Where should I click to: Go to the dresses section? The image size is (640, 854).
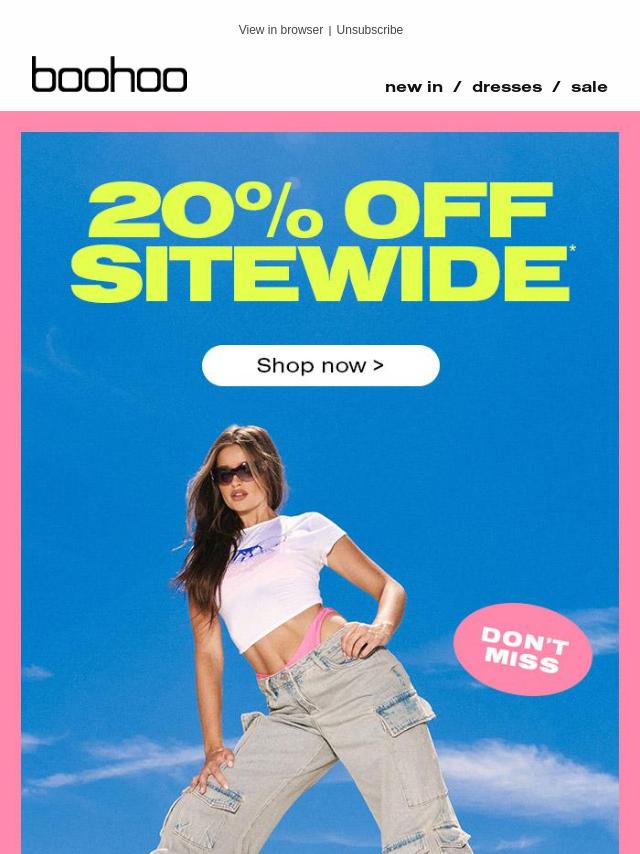point(506,87)
